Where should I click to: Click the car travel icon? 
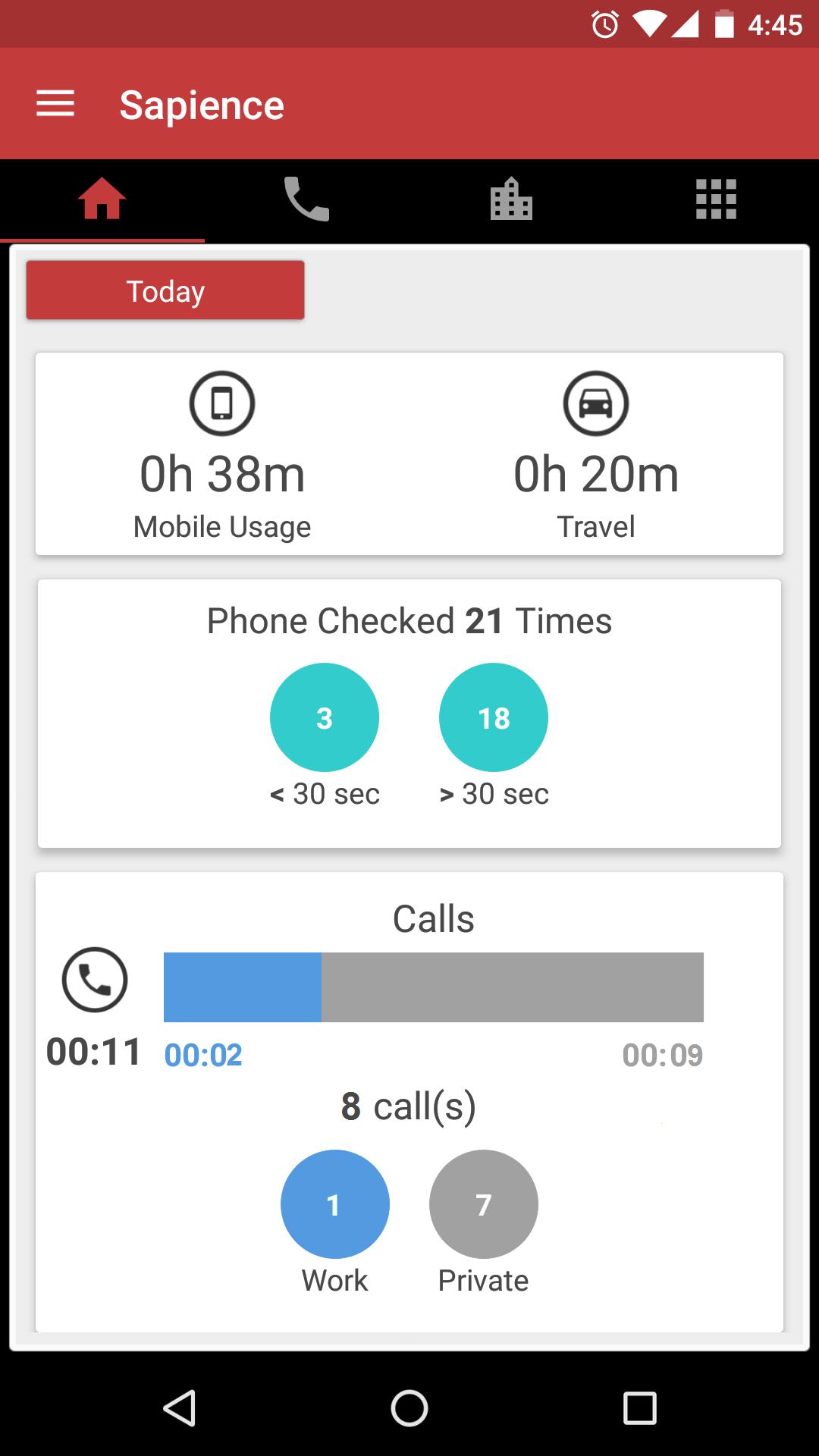(x=597, y=404)
